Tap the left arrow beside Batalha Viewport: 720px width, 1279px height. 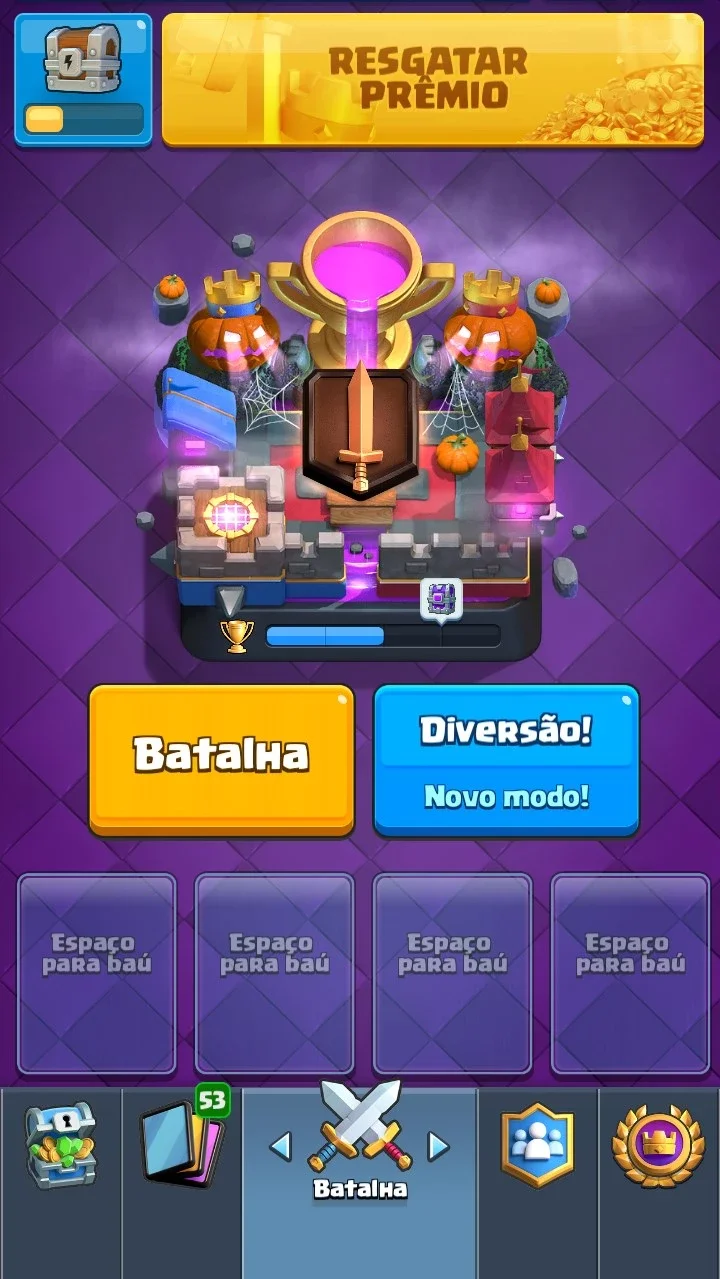click(281, 1146)
